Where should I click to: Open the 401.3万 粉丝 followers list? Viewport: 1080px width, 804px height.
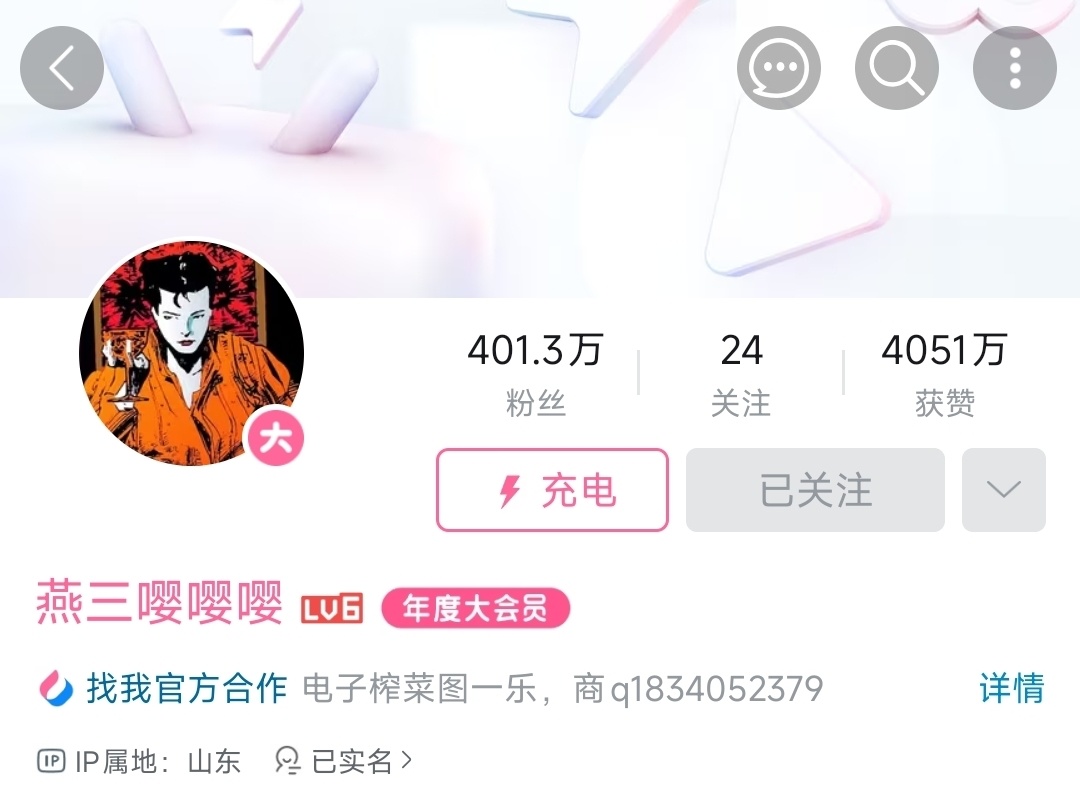click(x=536, y=375)
